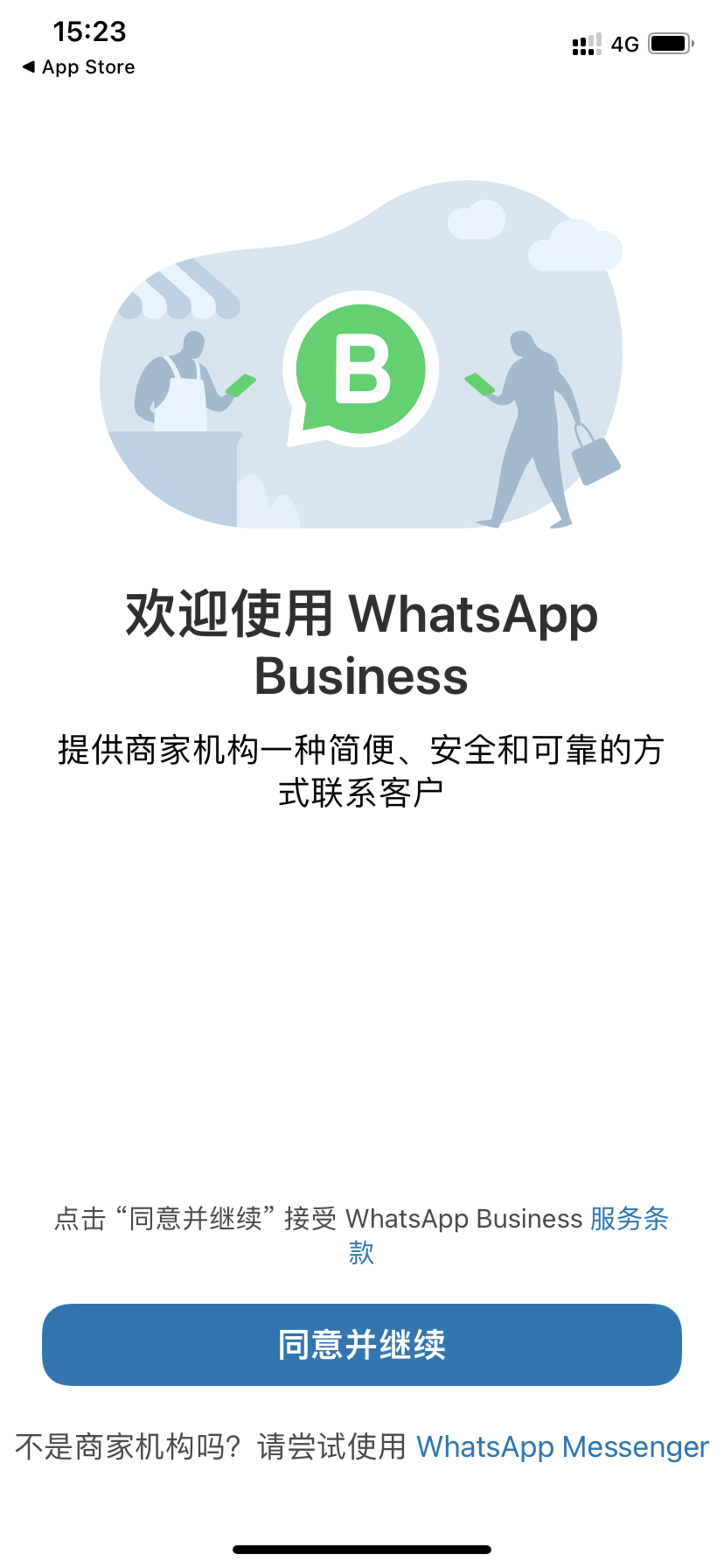Click the 15:23 clock in the status bar
Viewport: 724px width, 1568px height.
point(90,31)
